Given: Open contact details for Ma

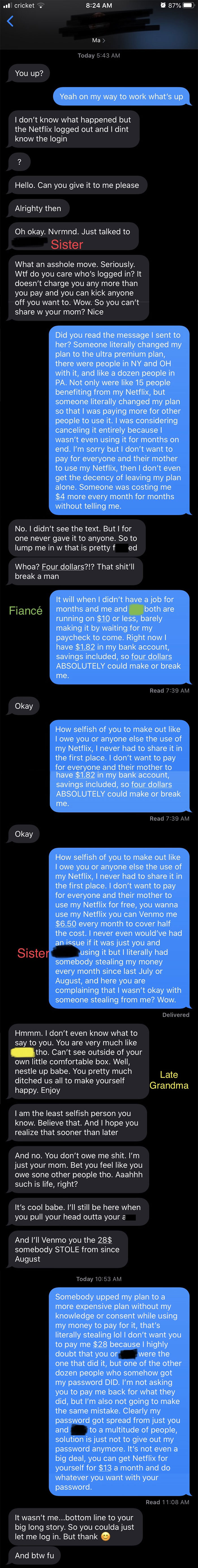Looking at the screenshot, I should 98,40.
